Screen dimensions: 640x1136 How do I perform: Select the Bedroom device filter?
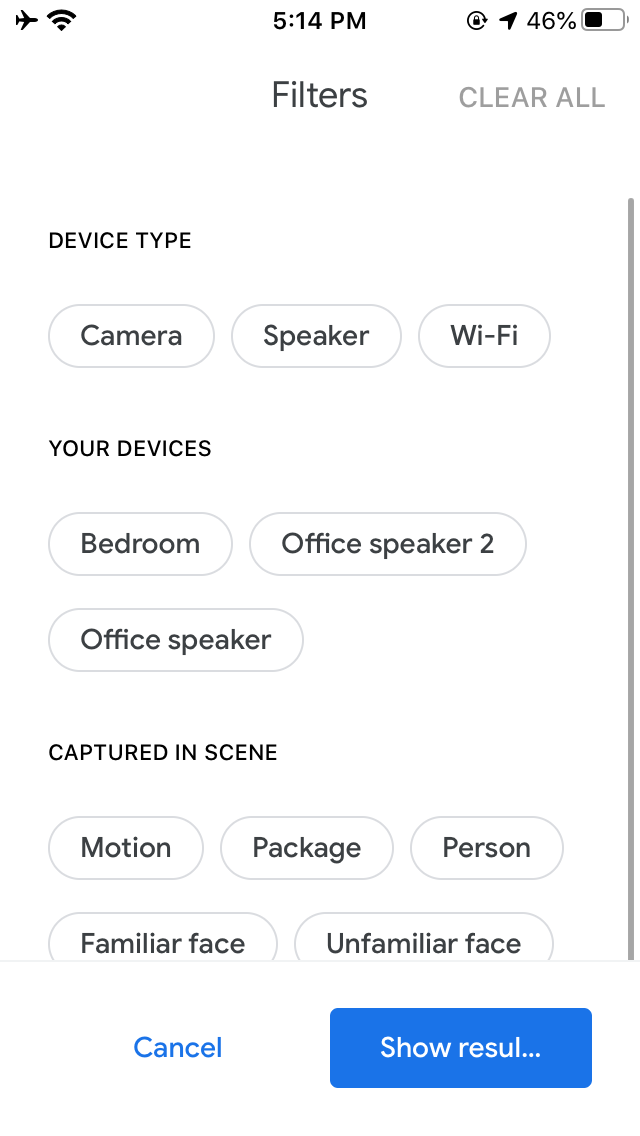tap(141, 544)
